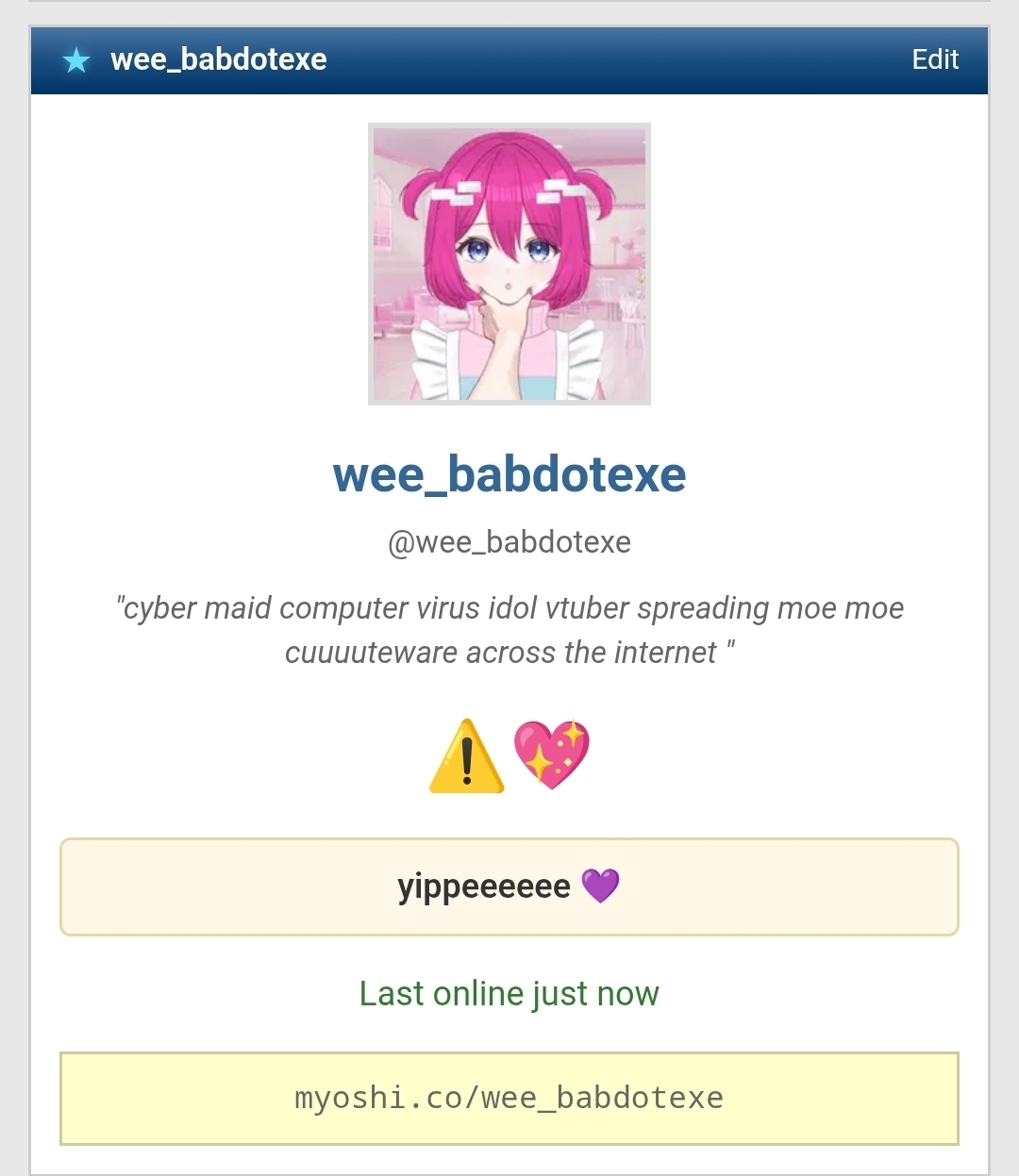
Task: Open the wee_babdotexe profile name link
Action: 509,474
